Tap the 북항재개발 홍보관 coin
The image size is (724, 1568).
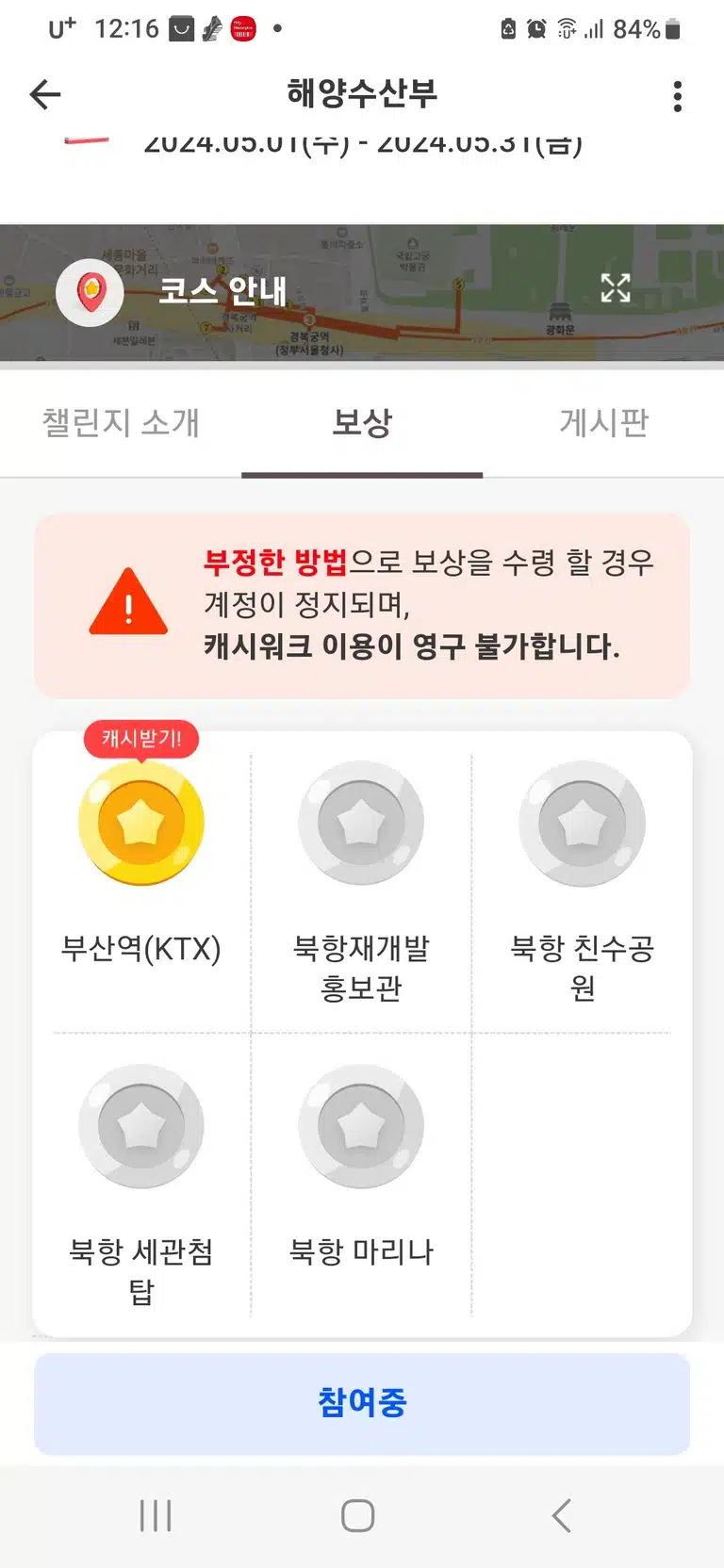click(361, 823)
